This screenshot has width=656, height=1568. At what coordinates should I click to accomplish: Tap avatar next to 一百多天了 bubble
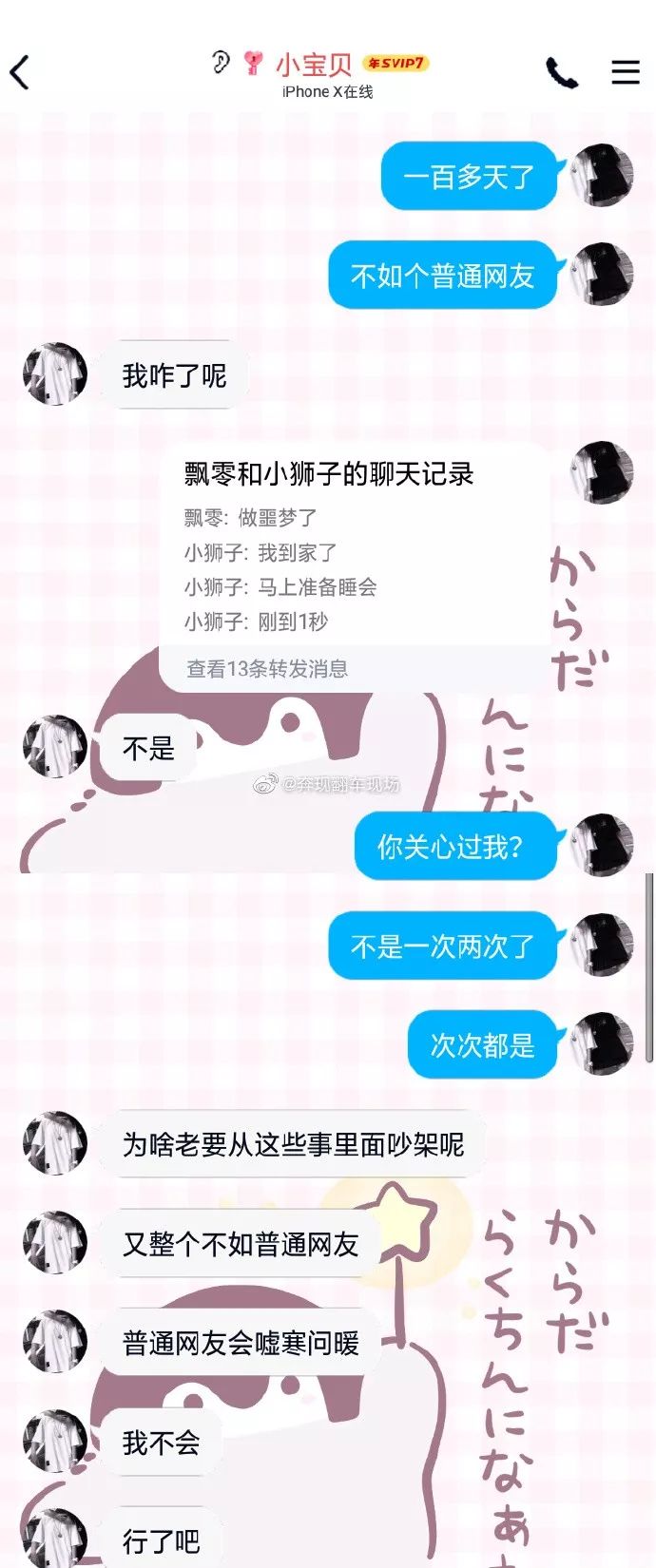tap(602, 176)
